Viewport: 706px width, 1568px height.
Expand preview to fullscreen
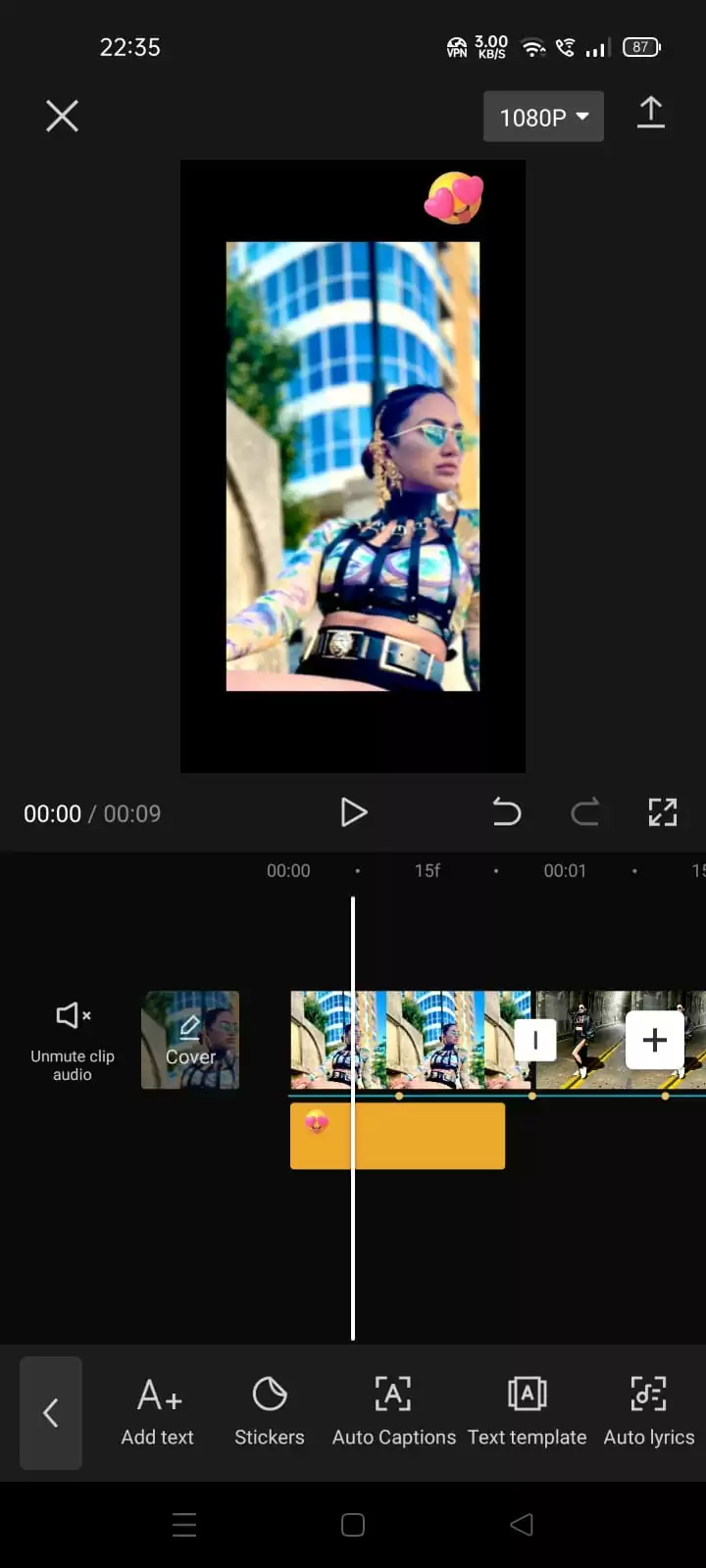663,812
